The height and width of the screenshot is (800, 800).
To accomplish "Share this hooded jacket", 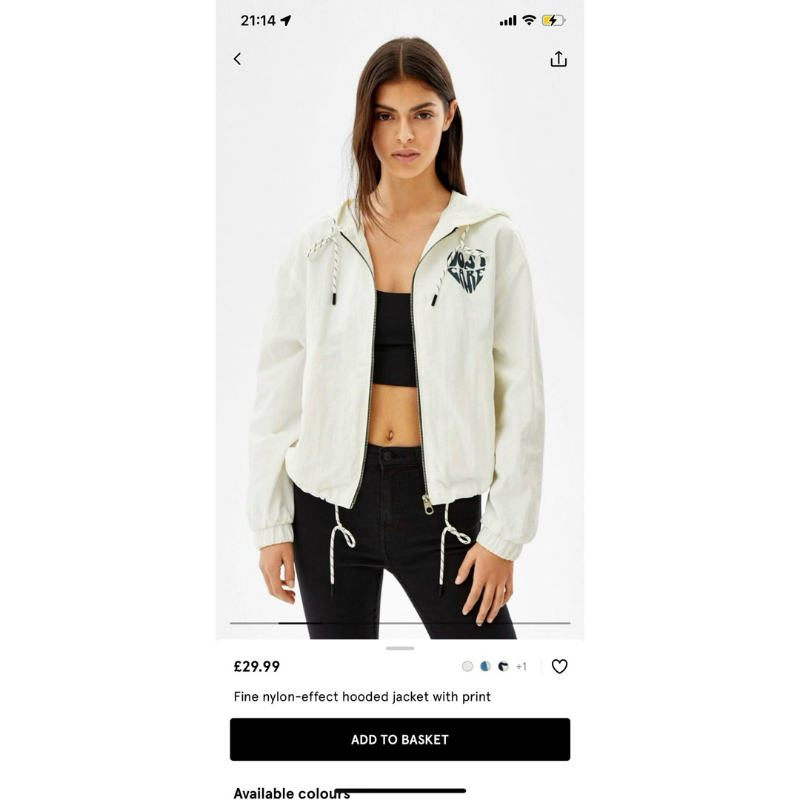I will [x=558, y=59].
